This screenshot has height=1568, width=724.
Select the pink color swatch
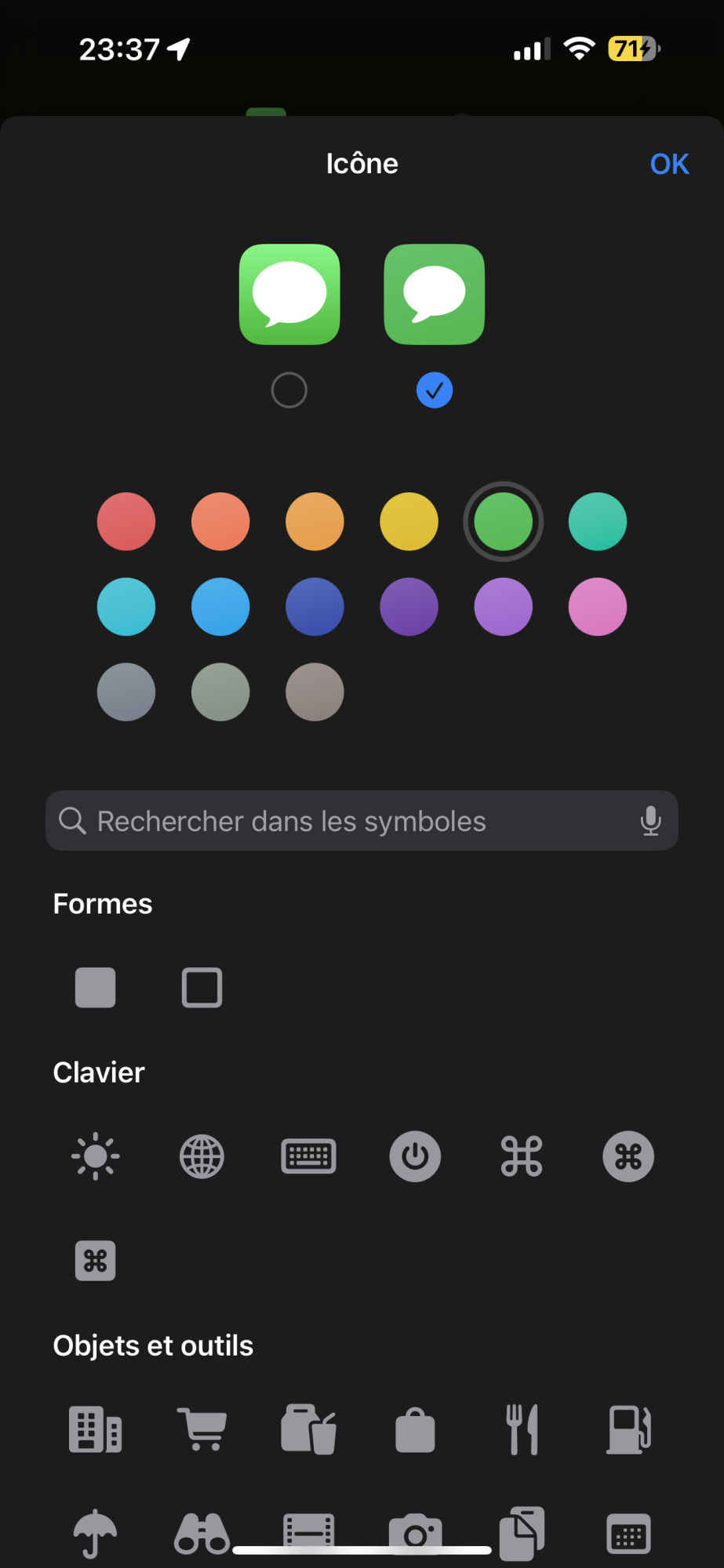pos(597,607)
